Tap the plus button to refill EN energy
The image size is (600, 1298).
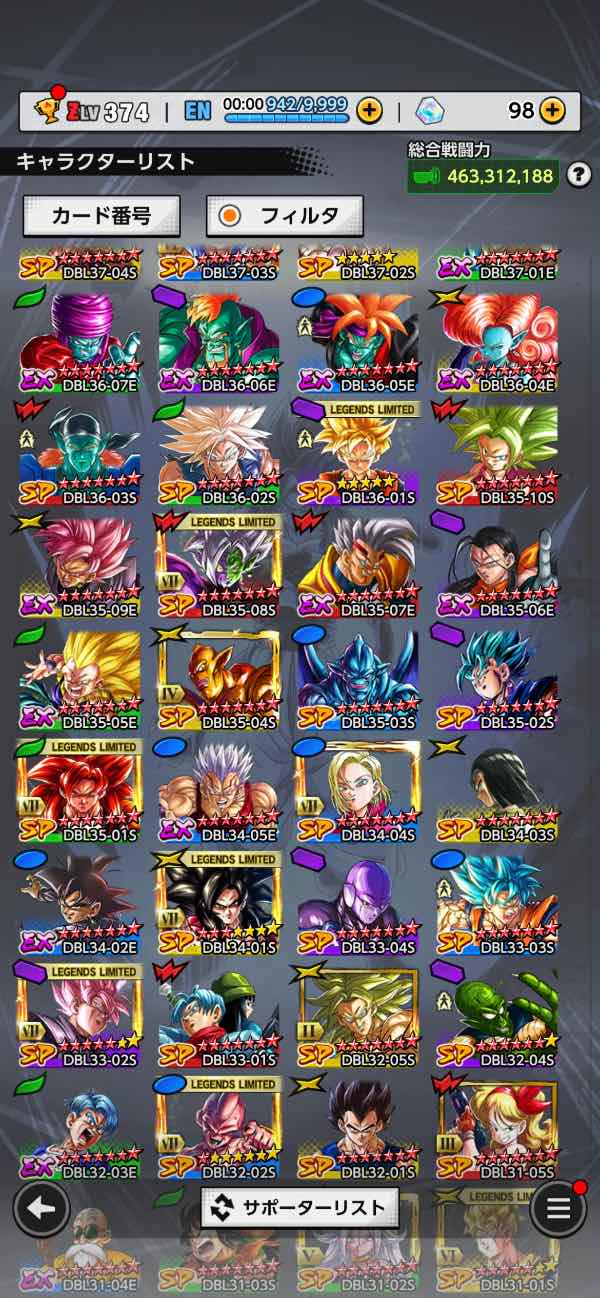click(370, 111)
